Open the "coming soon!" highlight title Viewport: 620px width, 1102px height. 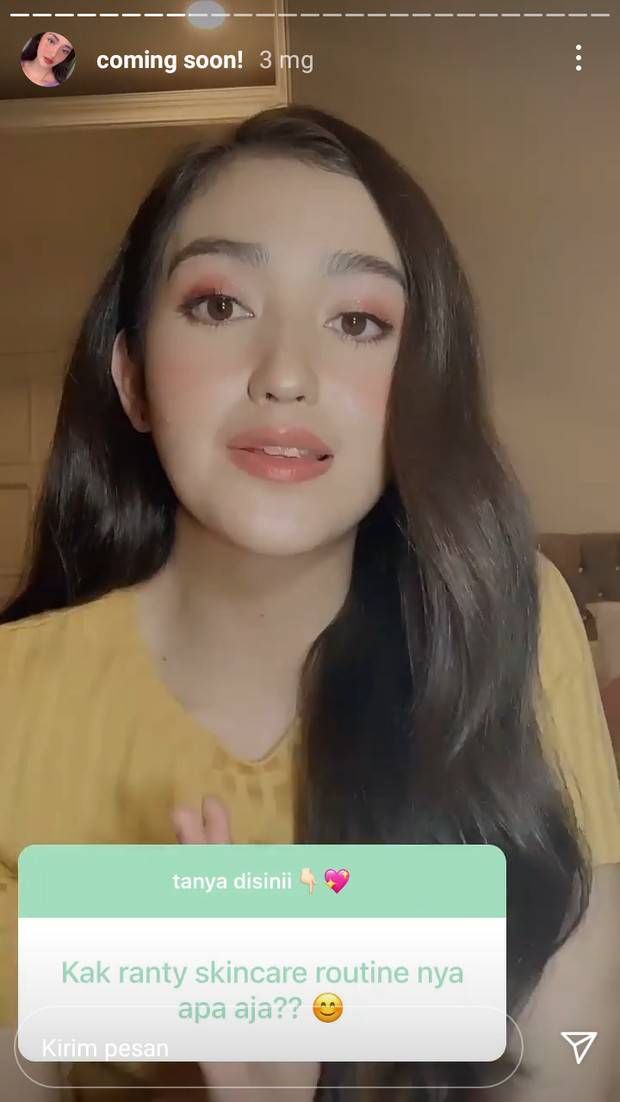[169, 60]
